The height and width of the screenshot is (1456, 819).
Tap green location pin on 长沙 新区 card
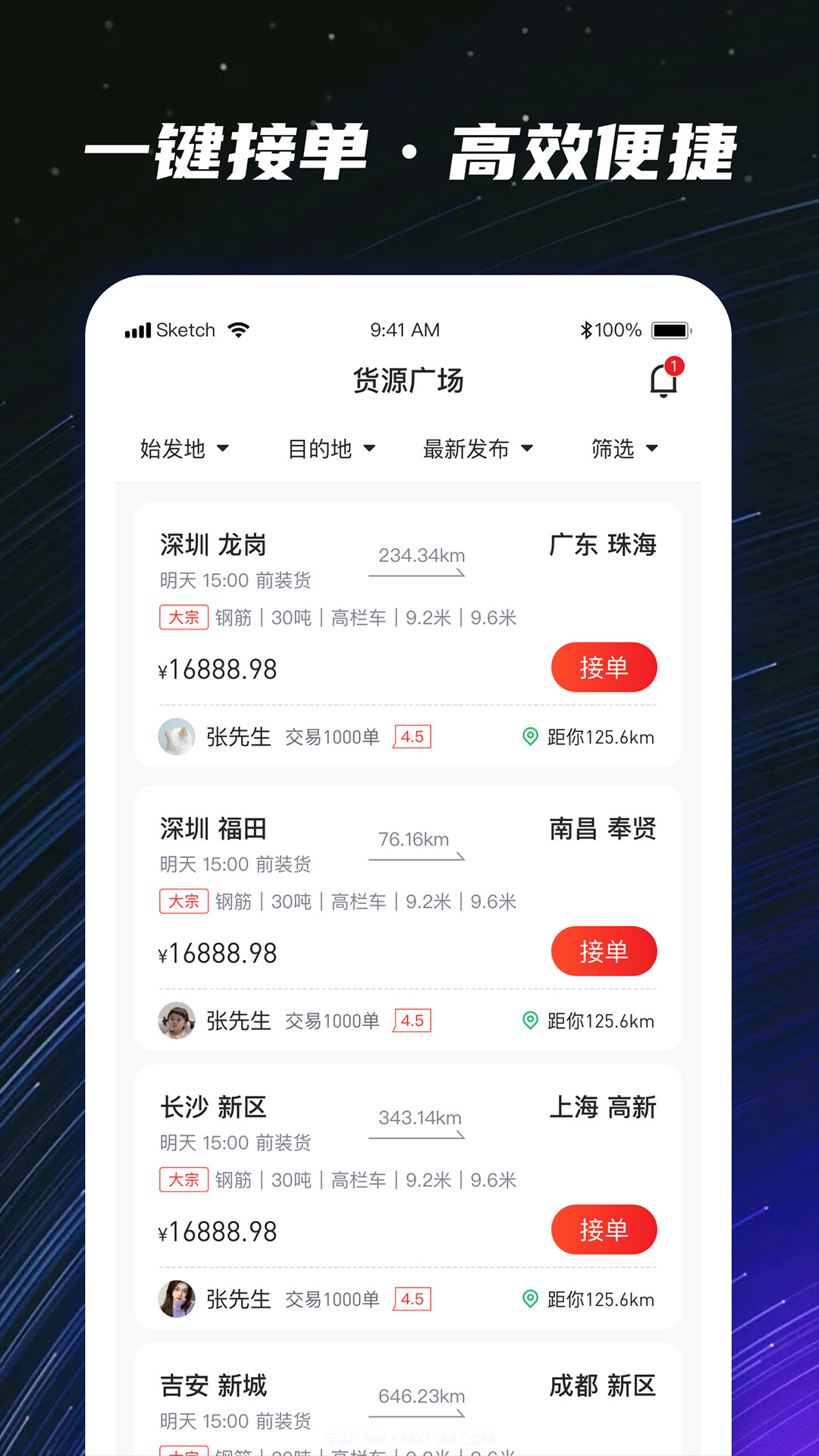pyautogui.click(x=531, y=1299)
